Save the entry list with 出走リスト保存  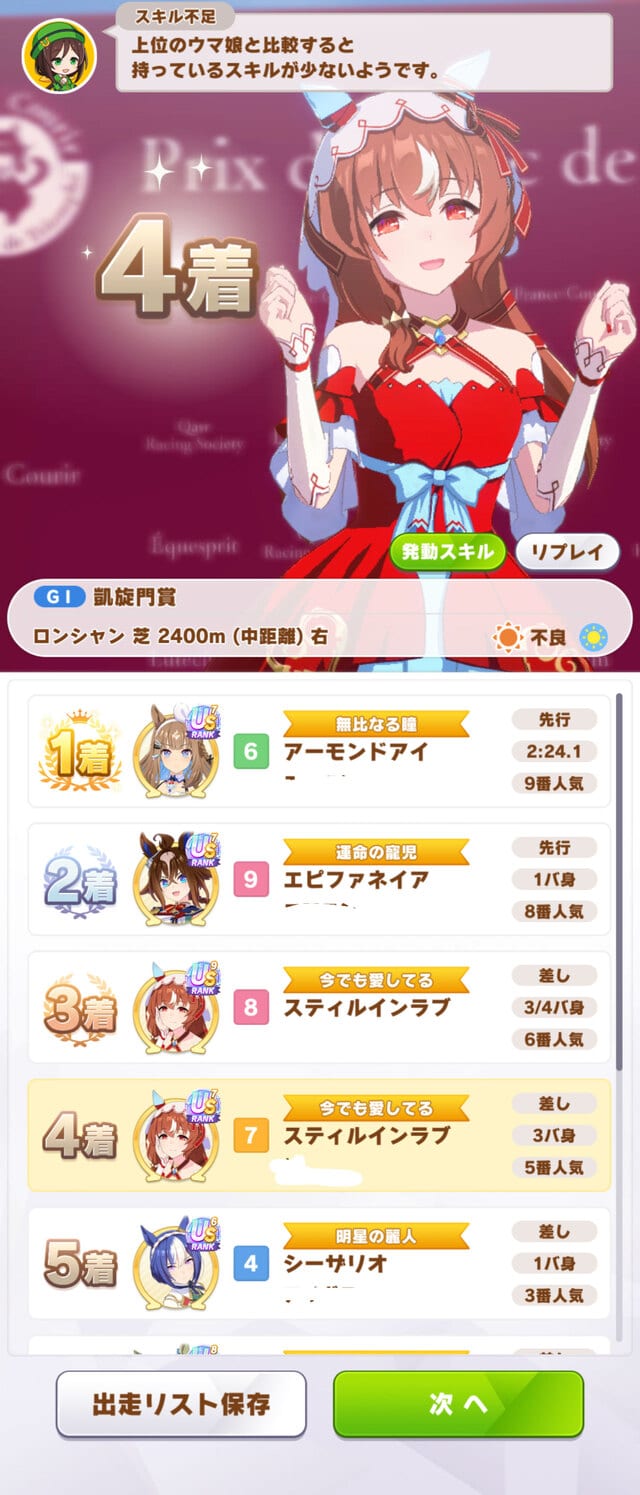pos(181,1404)
